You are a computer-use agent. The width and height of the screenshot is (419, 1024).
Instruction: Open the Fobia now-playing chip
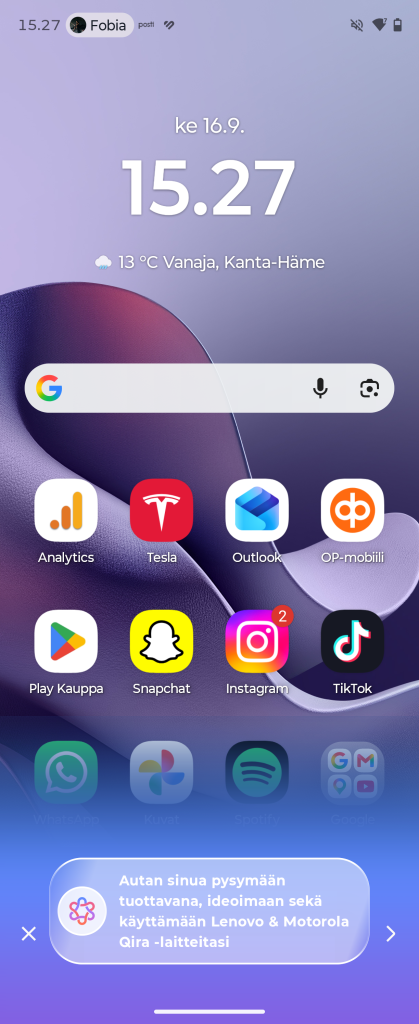100,25
